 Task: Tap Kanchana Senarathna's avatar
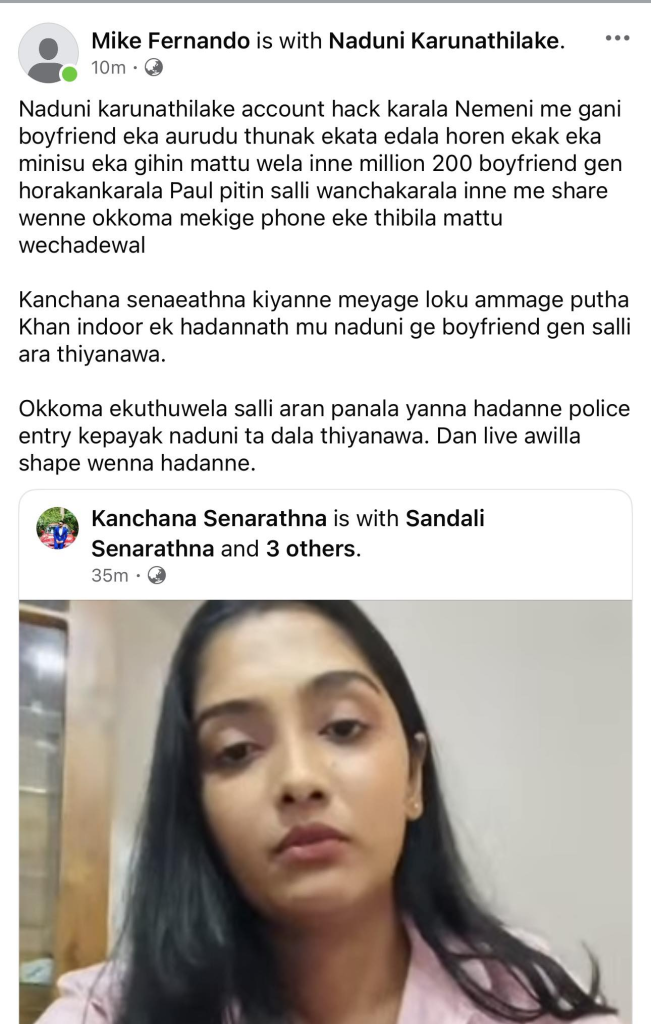pyautogui.click(x=58, y=527)
